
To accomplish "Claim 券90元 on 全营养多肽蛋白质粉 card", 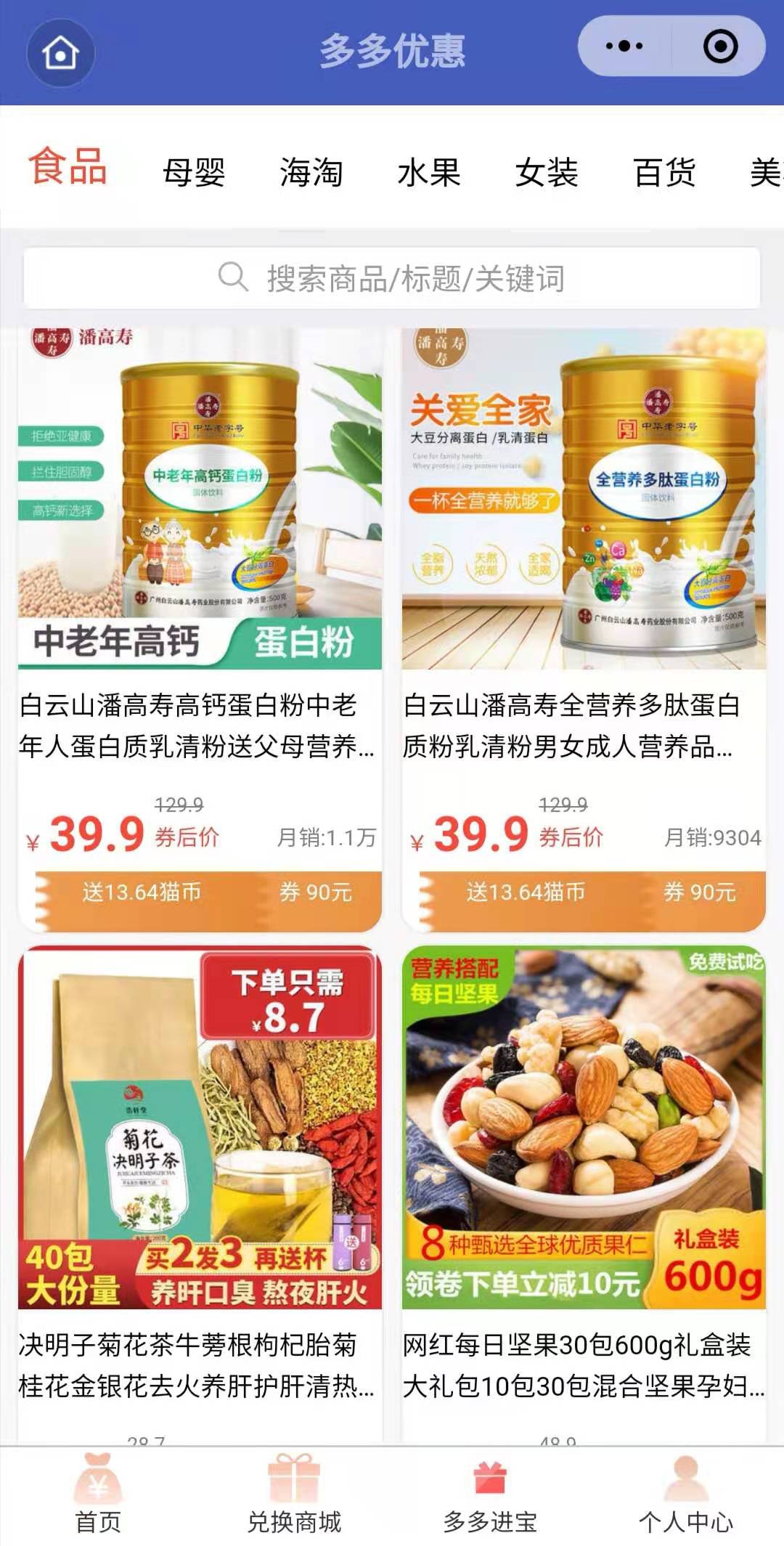I will [x=700, y=892].
